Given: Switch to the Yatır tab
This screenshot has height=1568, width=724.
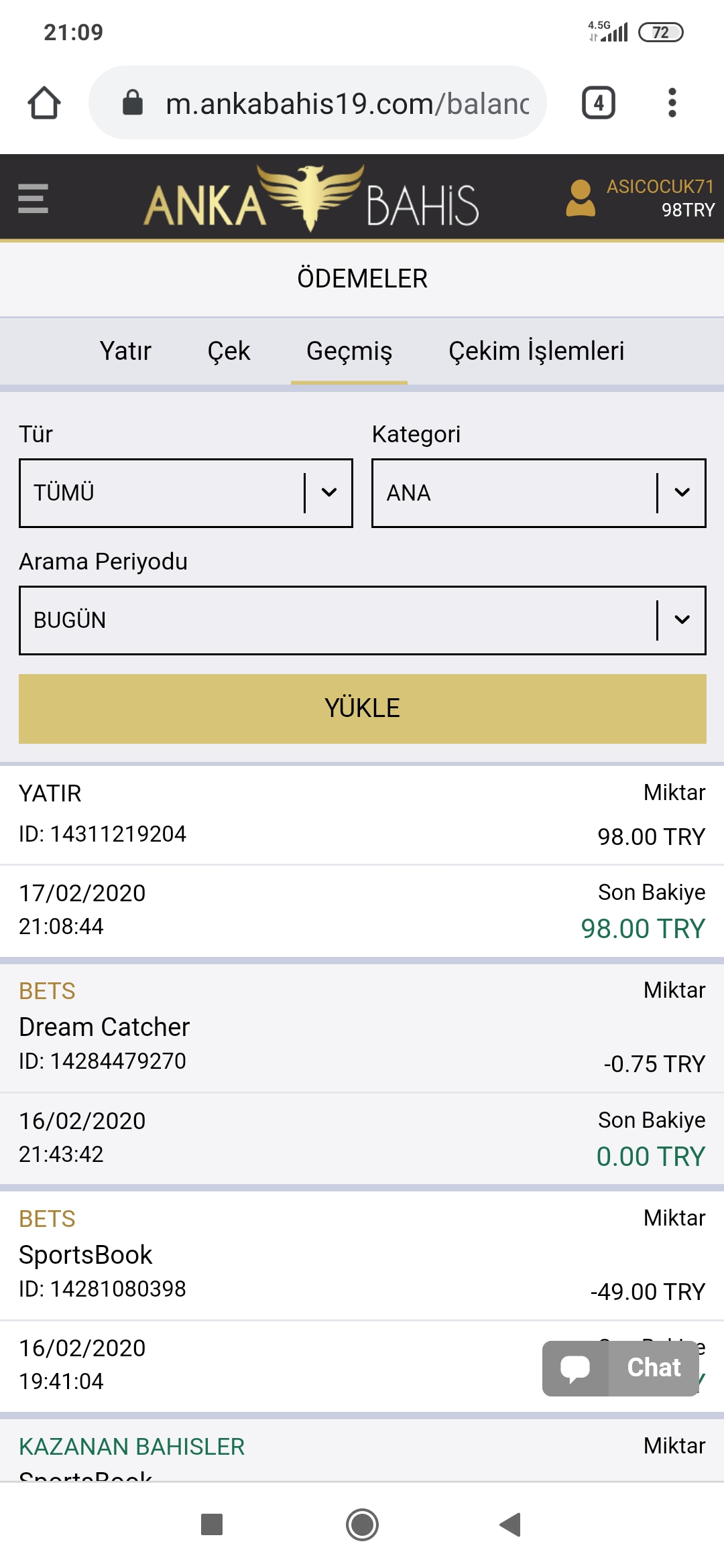Looking at the screenshot, I should point(125,351).
